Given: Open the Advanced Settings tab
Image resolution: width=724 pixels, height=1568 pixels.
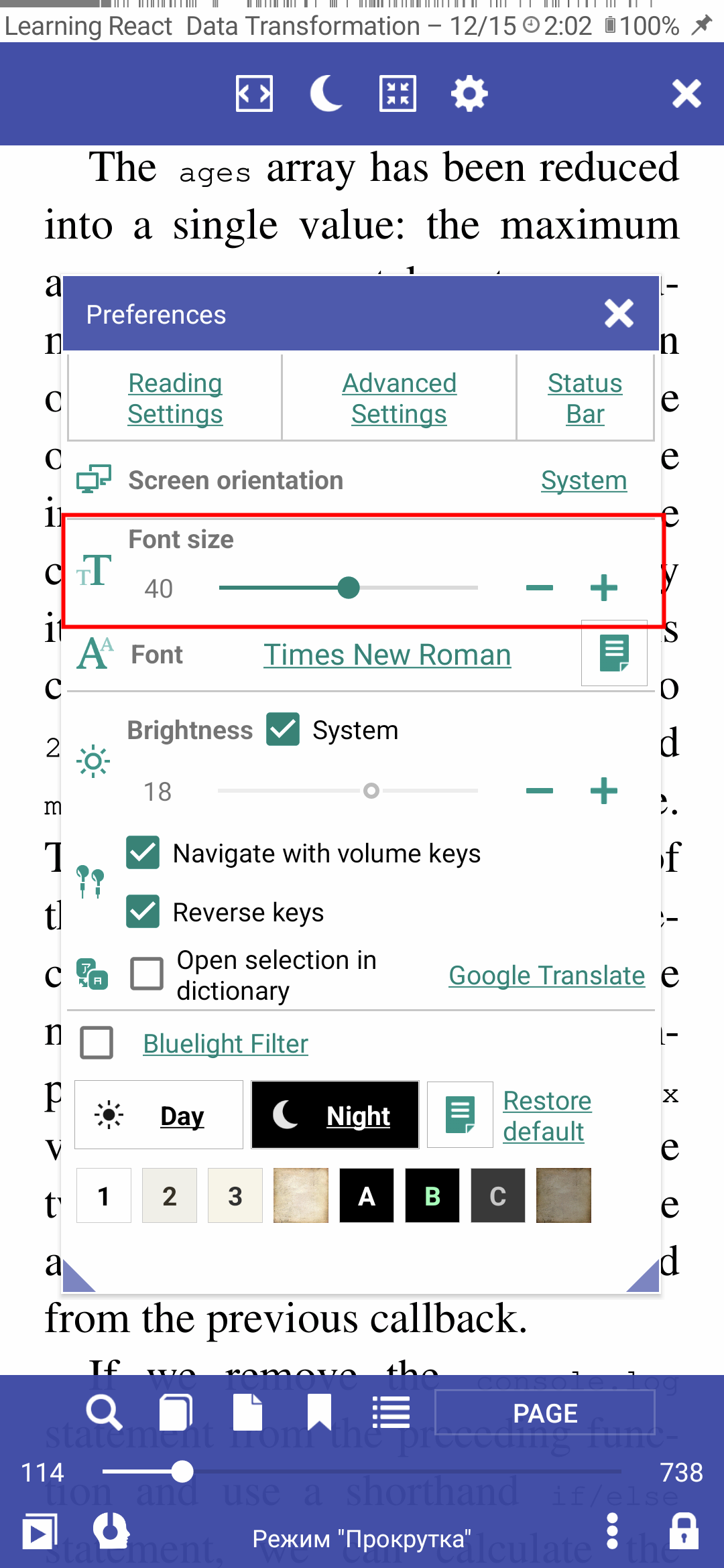Looking at the screenshot, I should [x=399, y=398].
